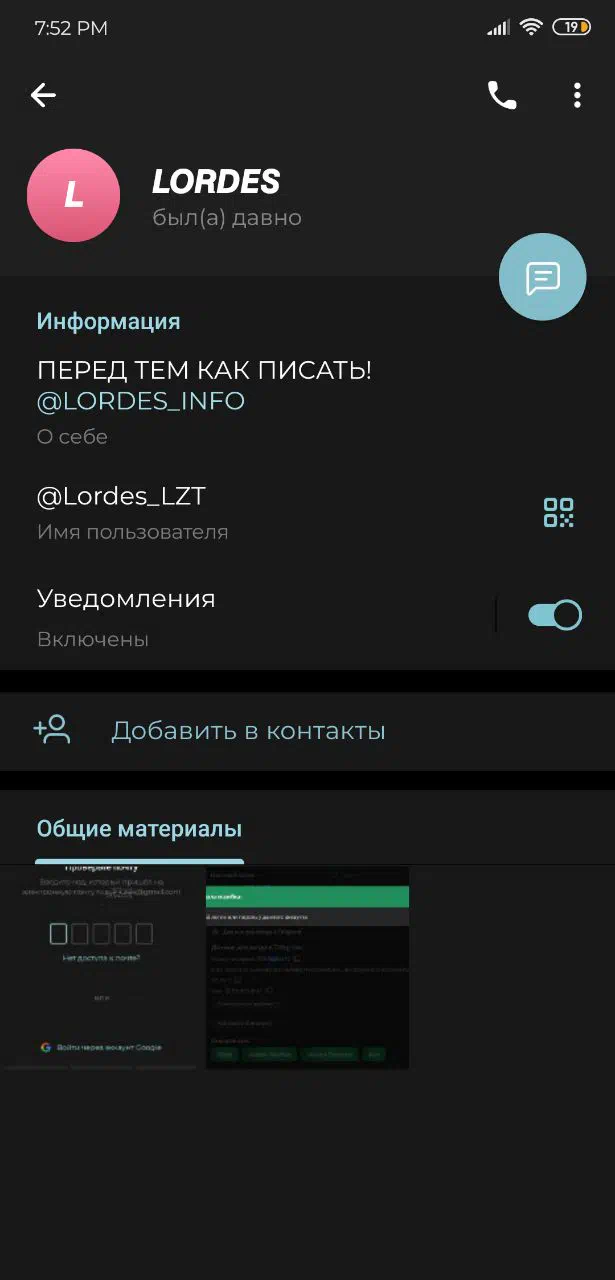
Task: Turn off the notifications switch
Action: tap(555, 615)
